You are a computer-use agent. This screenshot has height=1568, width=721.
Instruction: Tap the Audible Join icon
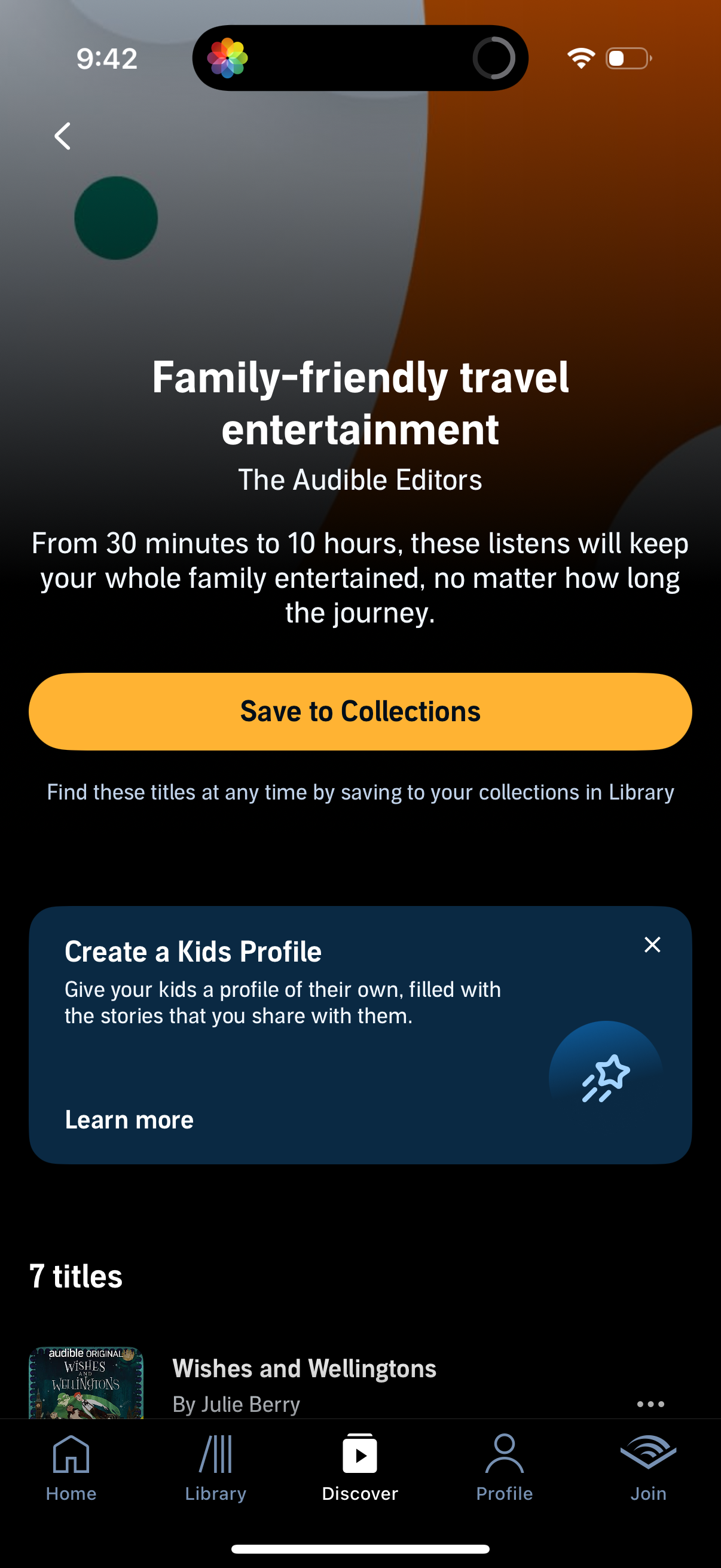point(649,1457)
